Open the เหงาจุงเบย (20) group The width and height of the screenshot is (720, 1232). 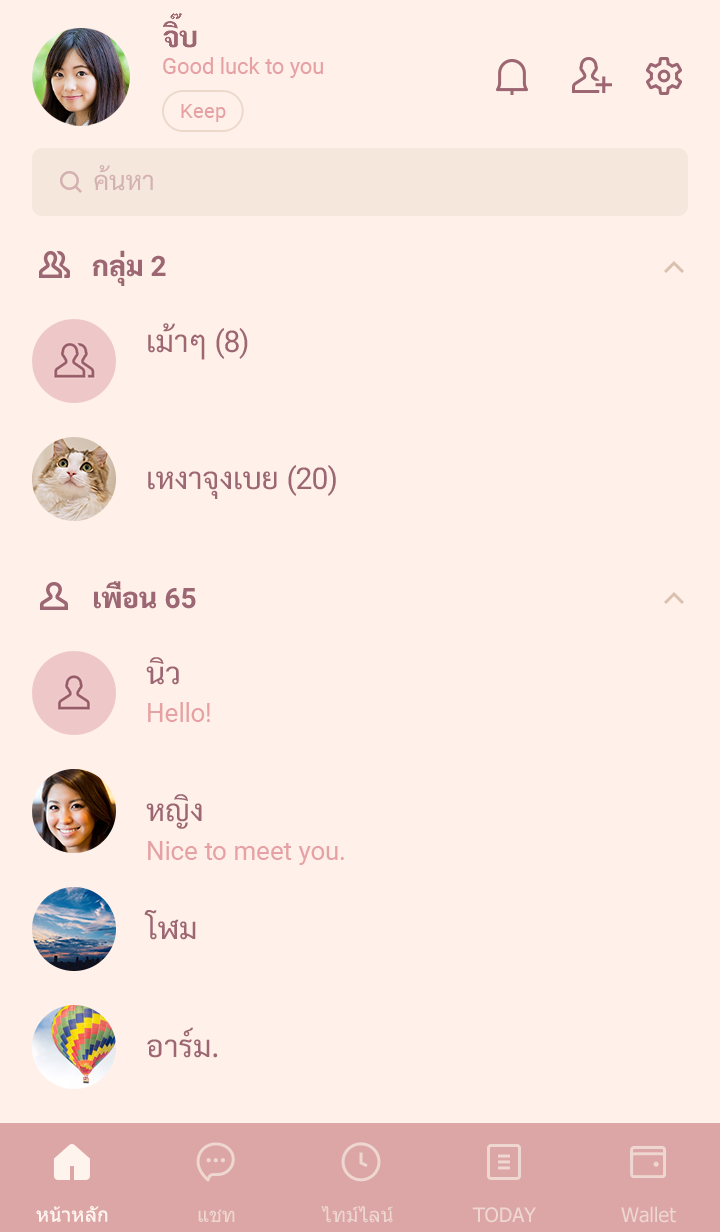coord(241,480)
